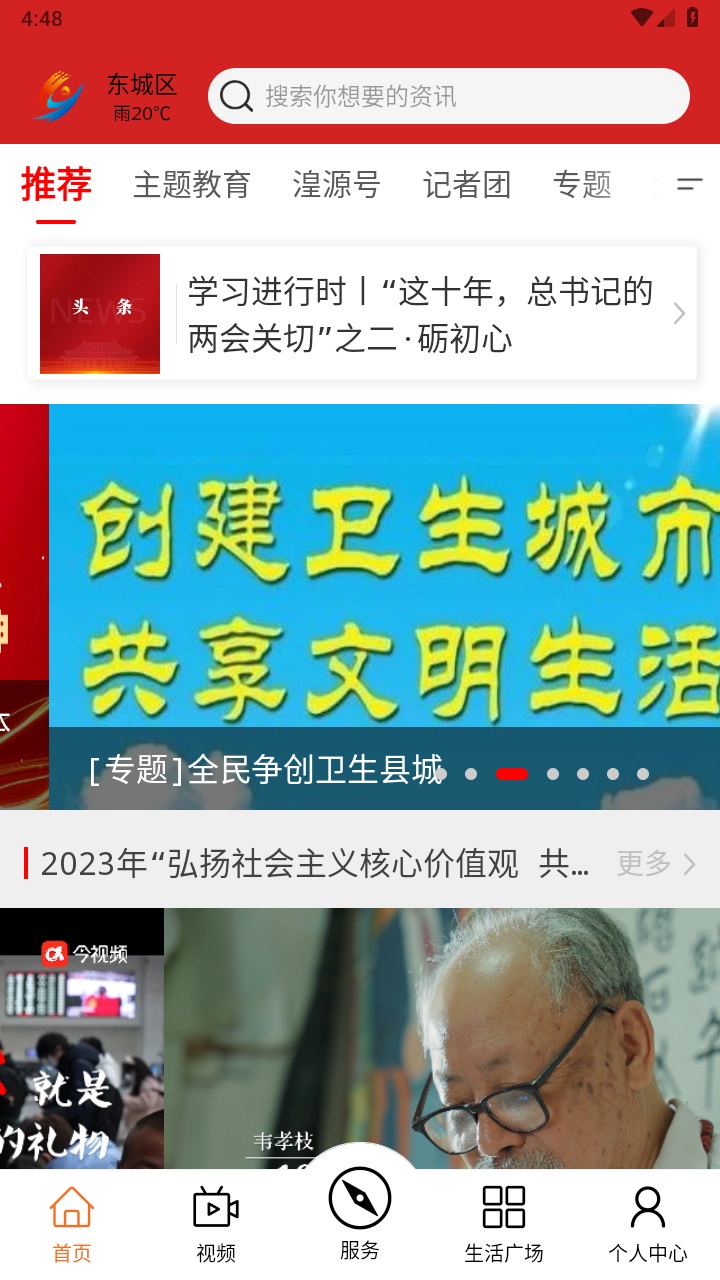Expand the channel list menu icon
Viewport: 720px width, 1280px height.
(689, 184)
